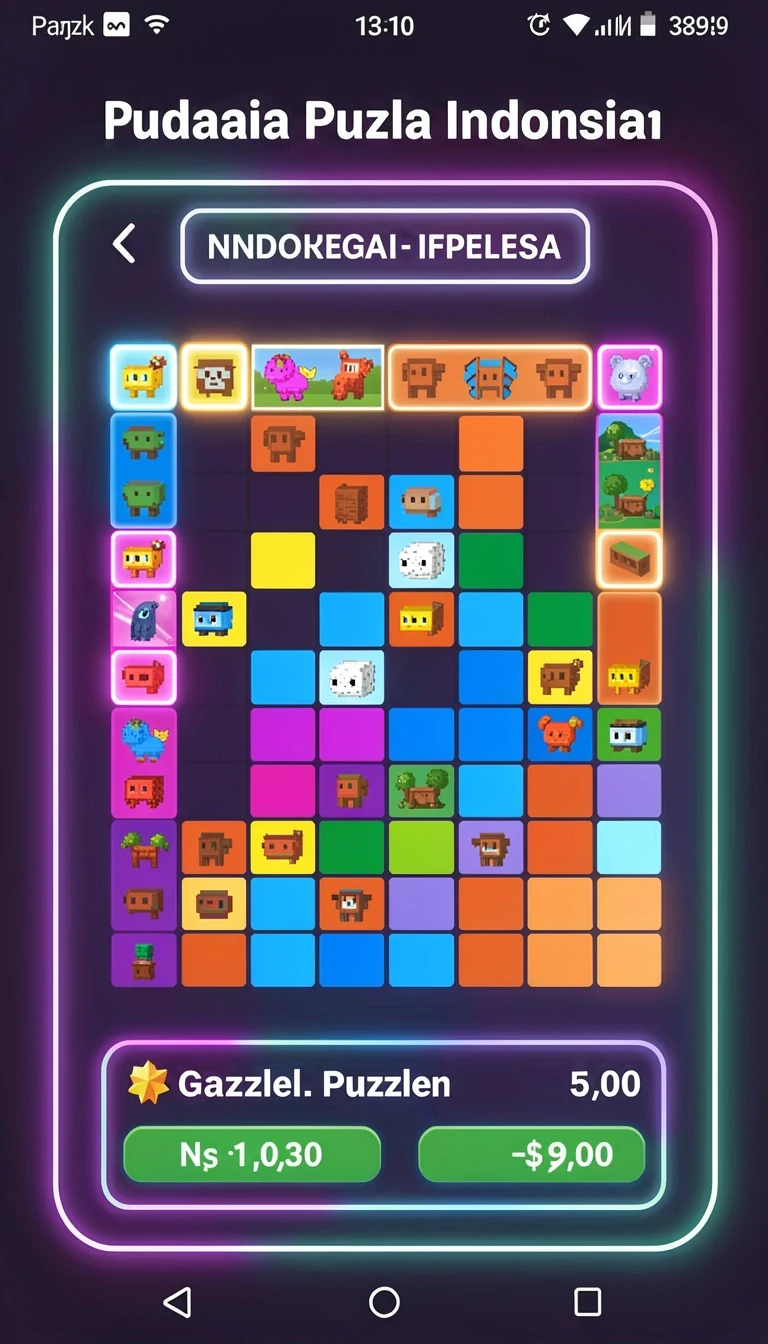Select the pink dinosaur landscape tile
The height and width of the screenshot is (1344, 768).
click(x=317, y=377)
